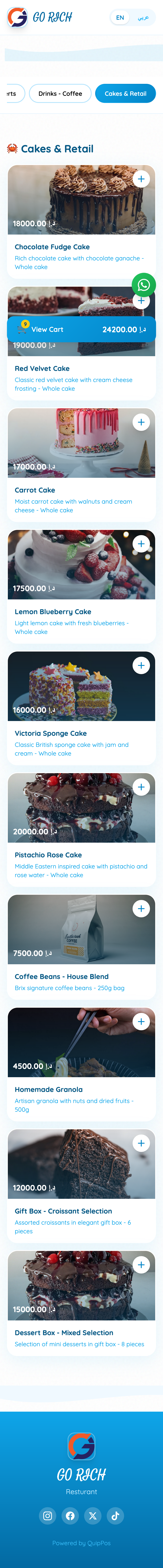The height and width of the screenshot is (1568, 163).
Task: Select the Cakes & Retail category
Action: 125,94
